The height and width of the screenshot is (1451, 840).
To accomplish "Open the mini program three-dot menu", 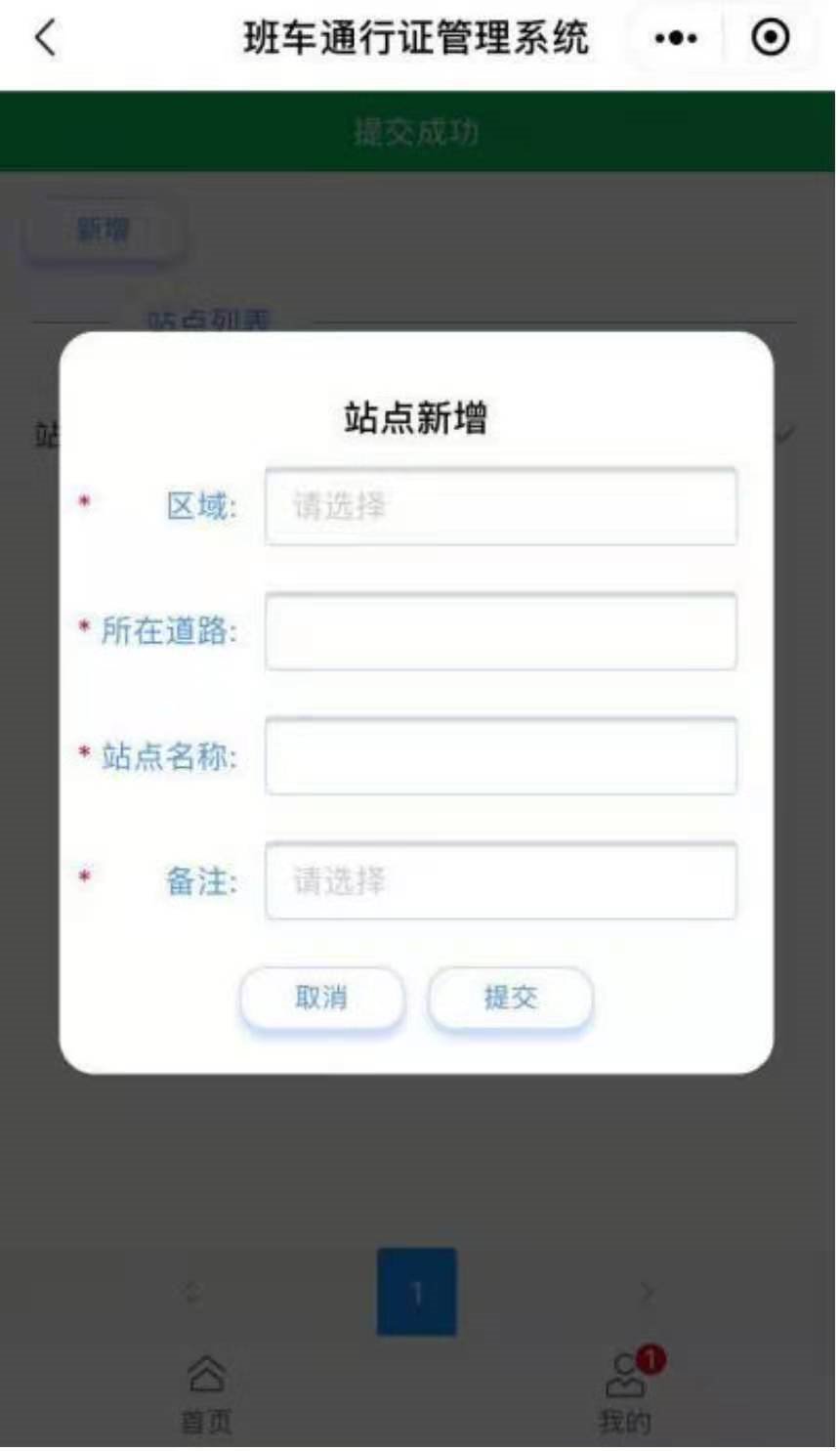I will 676,39.
